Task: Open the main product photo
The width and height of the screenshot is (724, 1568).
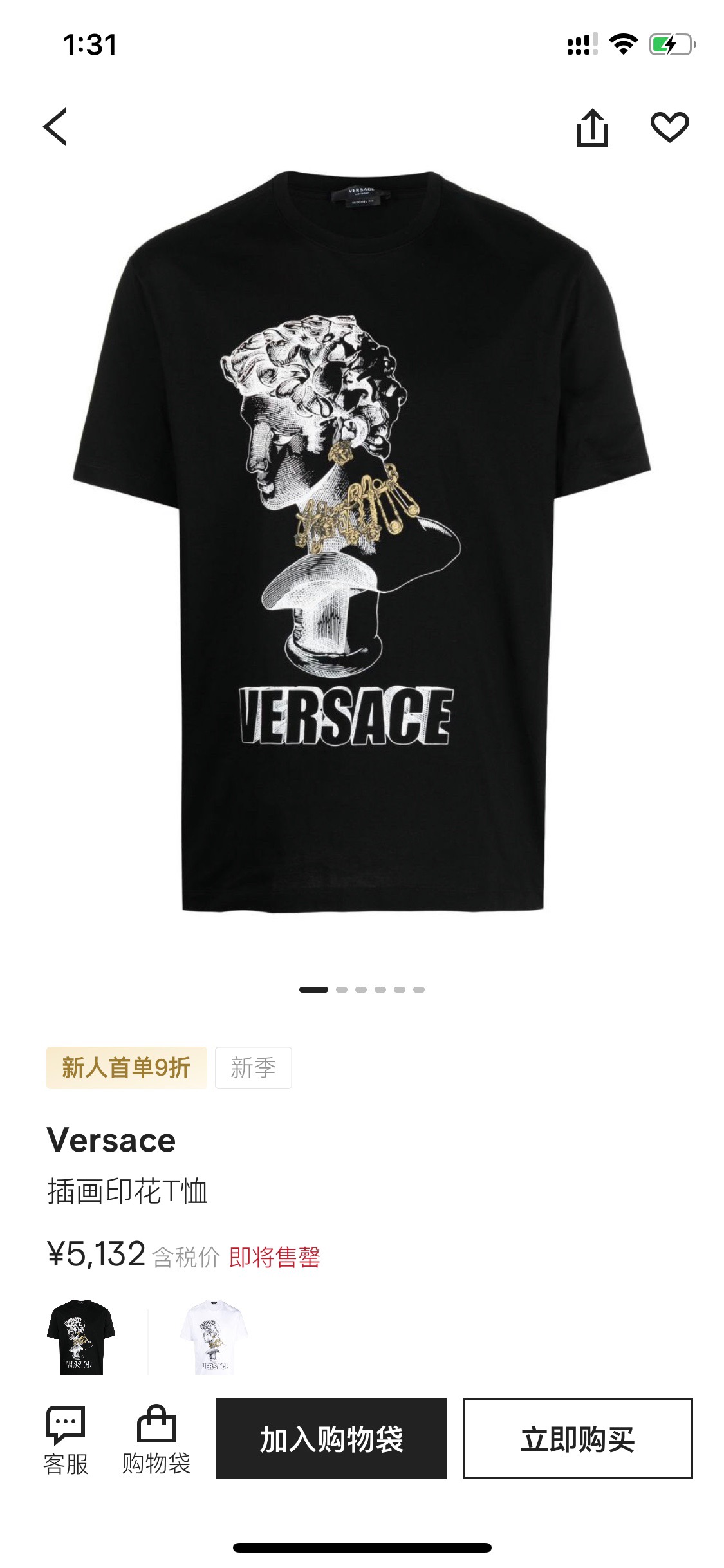Action: tap(362, 541)
